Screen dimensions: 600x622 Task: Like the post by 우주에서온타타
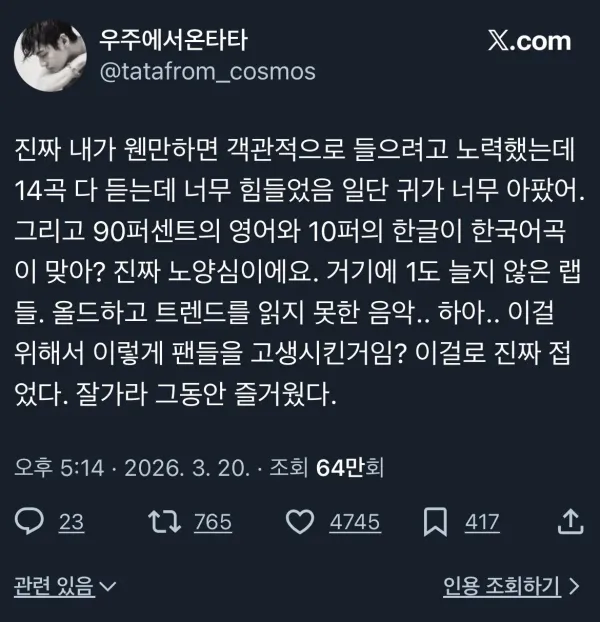pos(300,521)
